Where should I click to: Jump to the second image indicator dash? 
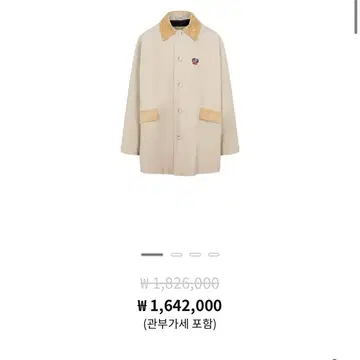(176, 255)
